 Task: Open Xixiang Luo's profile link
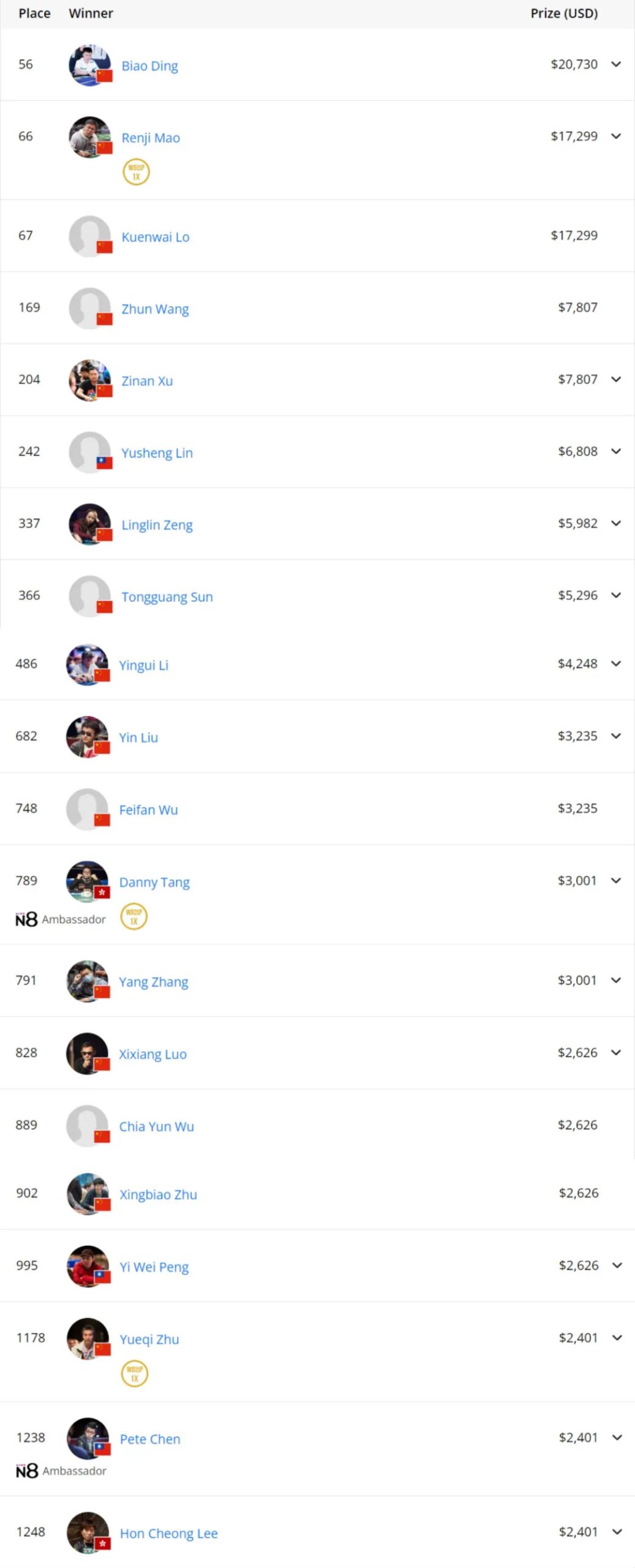(x=152, y=1054)
